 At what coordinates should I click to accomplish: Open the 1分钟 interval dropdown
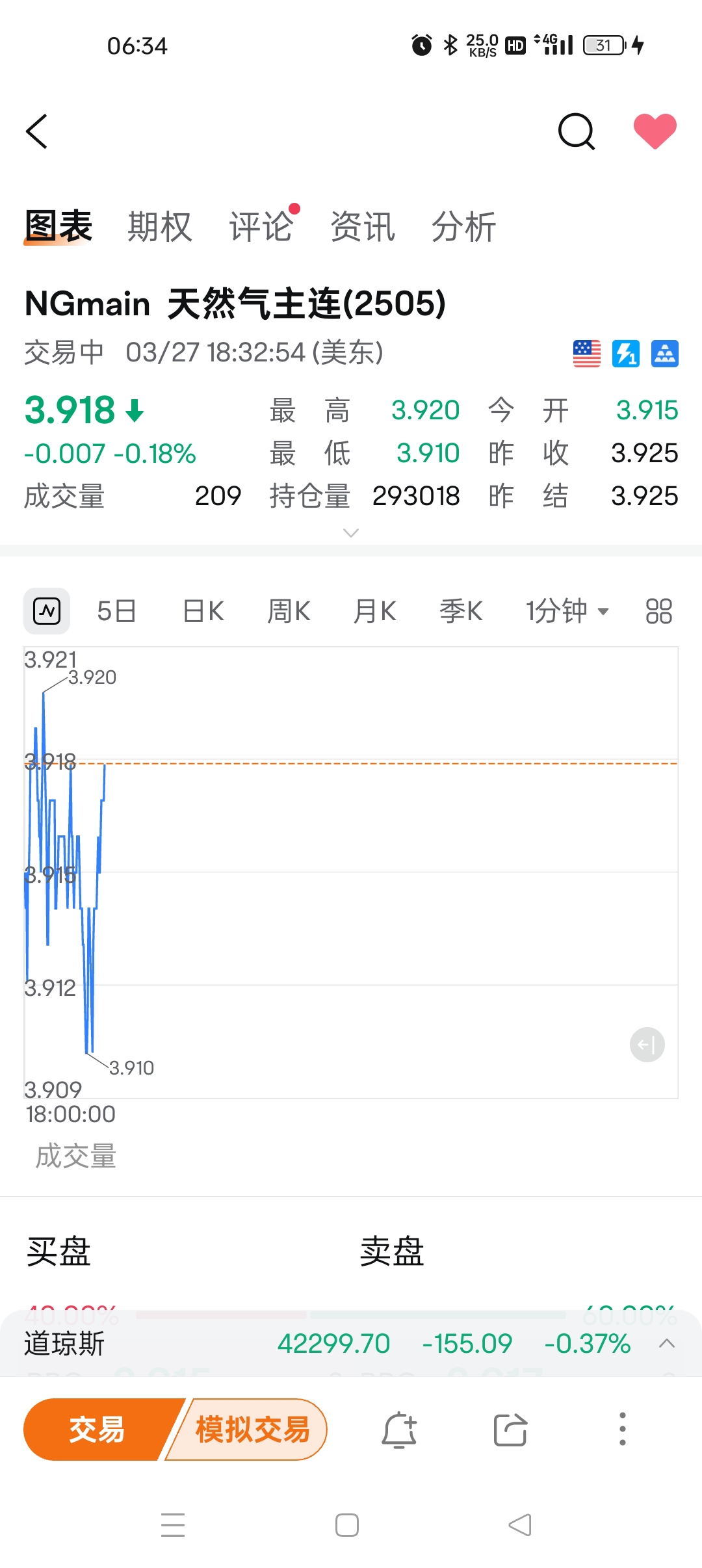click(567, 611)
